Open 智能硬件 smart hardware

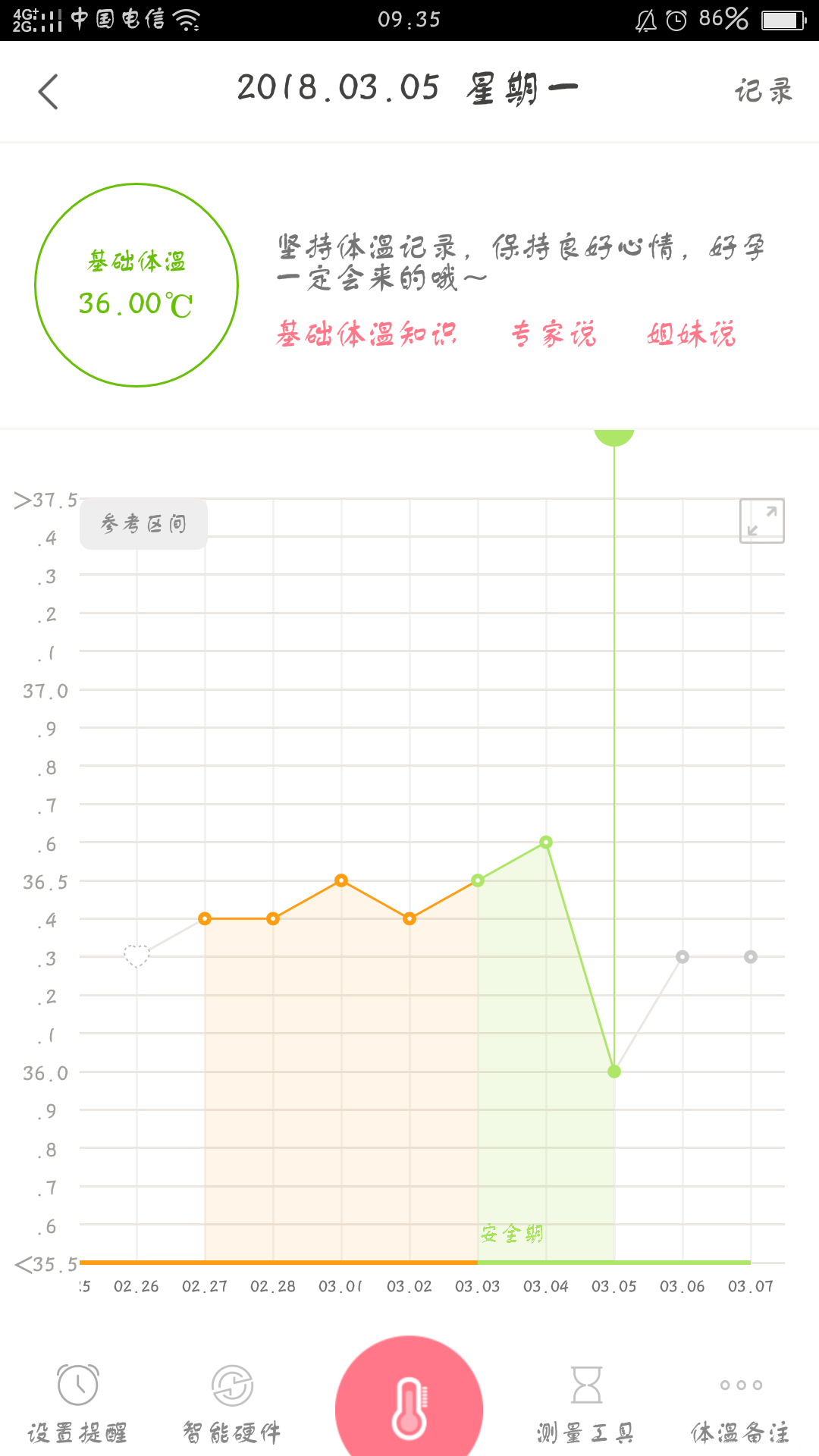(x=232, y=1403)
